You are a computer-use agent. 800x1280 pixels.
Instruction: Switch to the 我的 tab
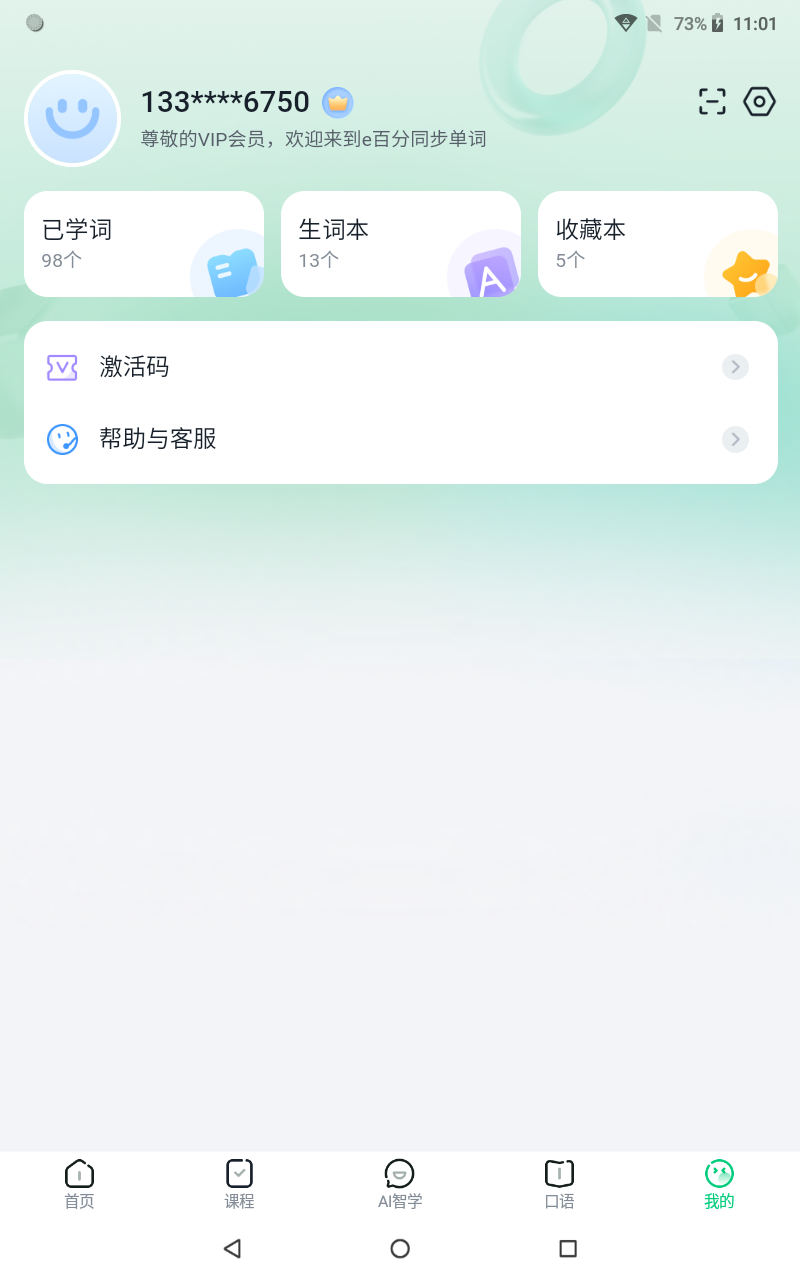(719, 1183)
